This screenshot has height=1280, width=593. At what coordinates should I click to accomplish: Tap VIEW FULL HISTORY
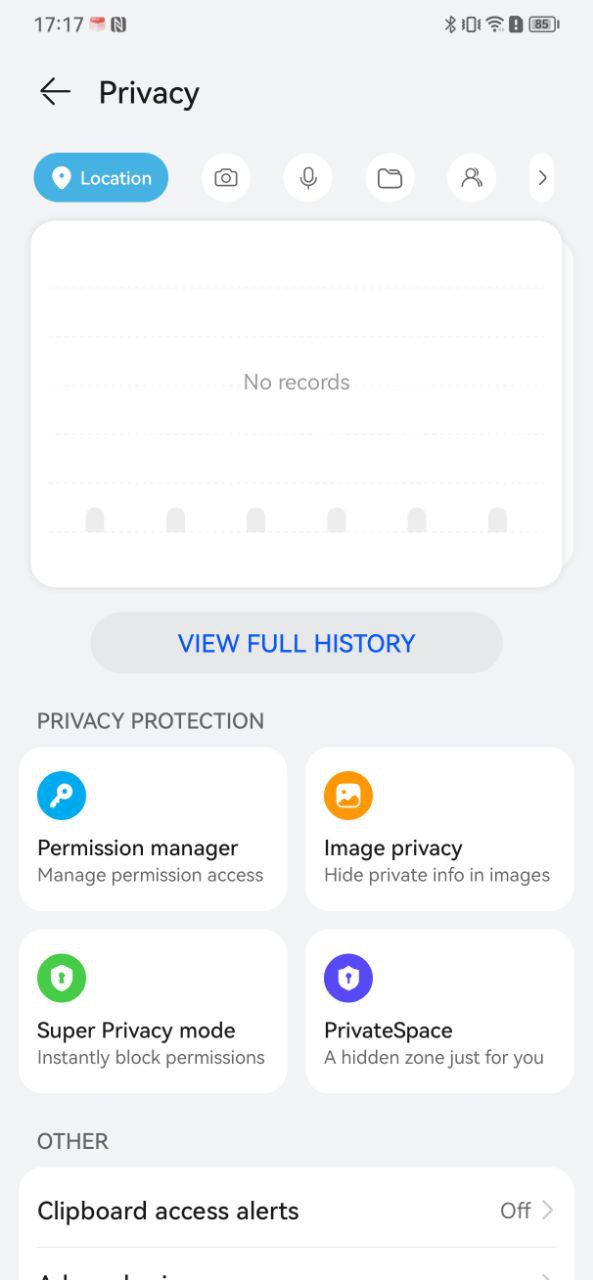click(x=296, y=643)
